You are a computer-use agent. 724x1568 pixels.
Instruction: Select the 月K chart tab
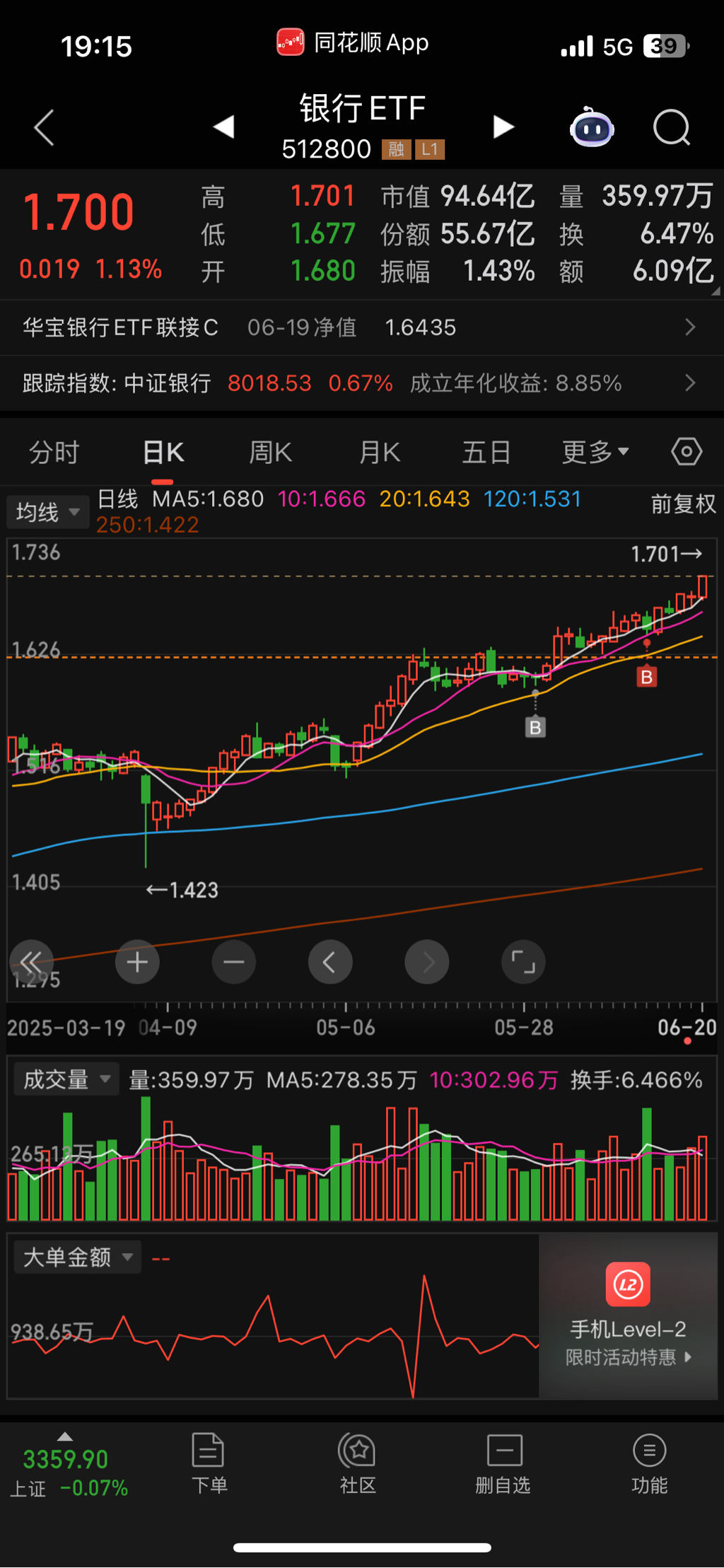(x=380, y=453)
